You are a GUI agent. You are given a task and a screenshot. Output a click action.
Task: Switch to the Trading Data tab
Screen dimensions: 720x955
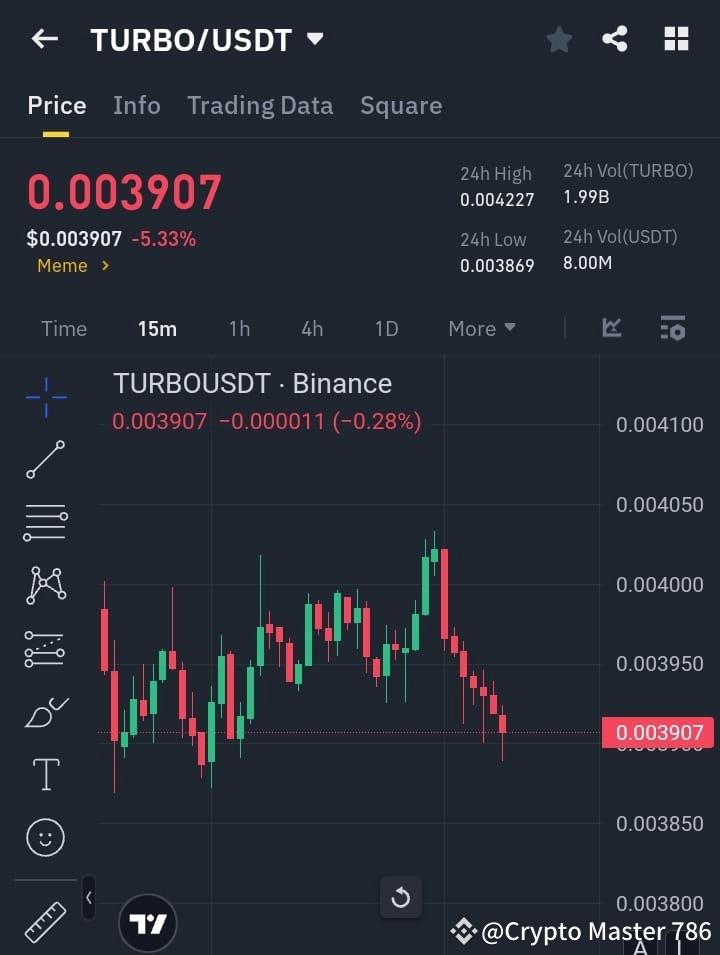260,105
